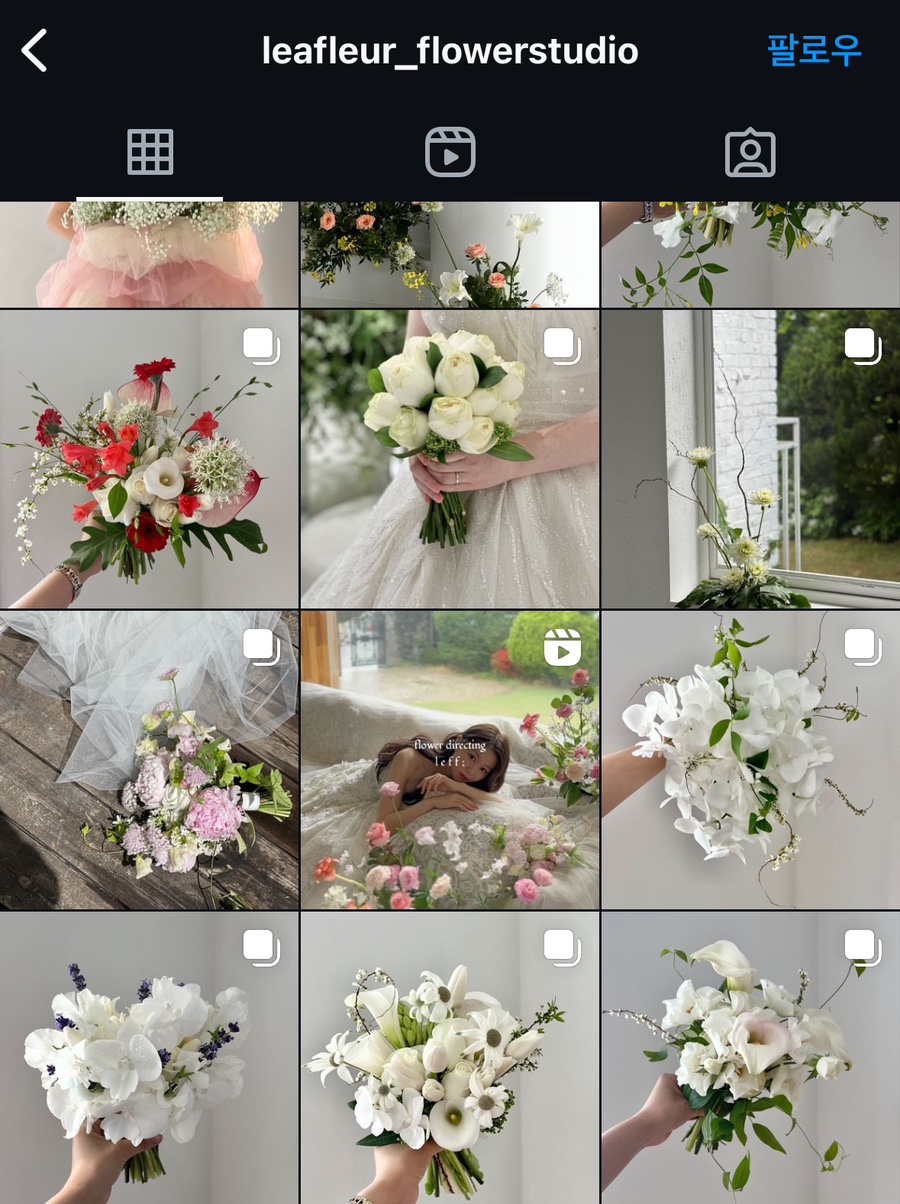Open the hanging white flowers and vines post
Image resolution: width=900 pixels, height=1204 pixels.
(x=751, y=255)
